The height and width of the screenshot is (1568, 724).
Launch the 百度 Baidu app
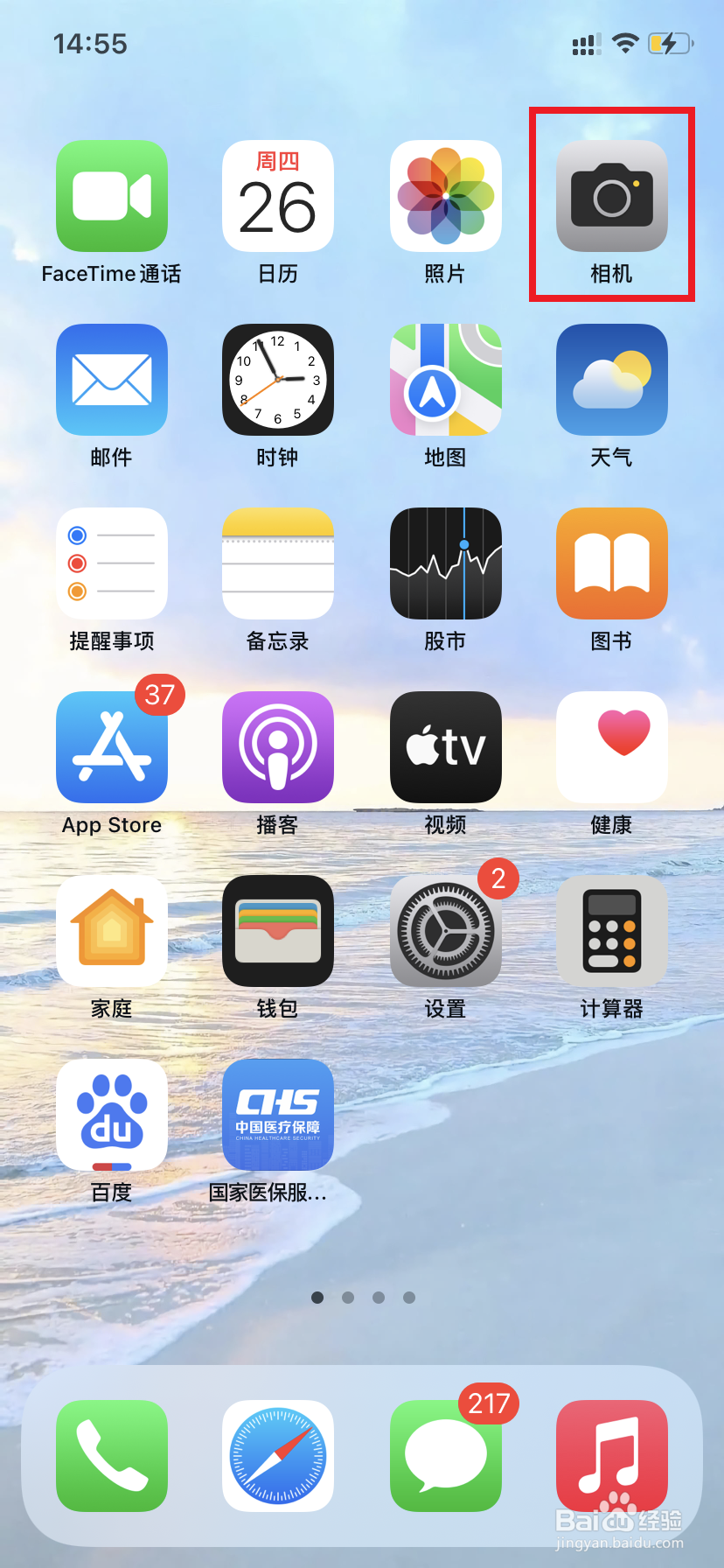point(111,1115)
